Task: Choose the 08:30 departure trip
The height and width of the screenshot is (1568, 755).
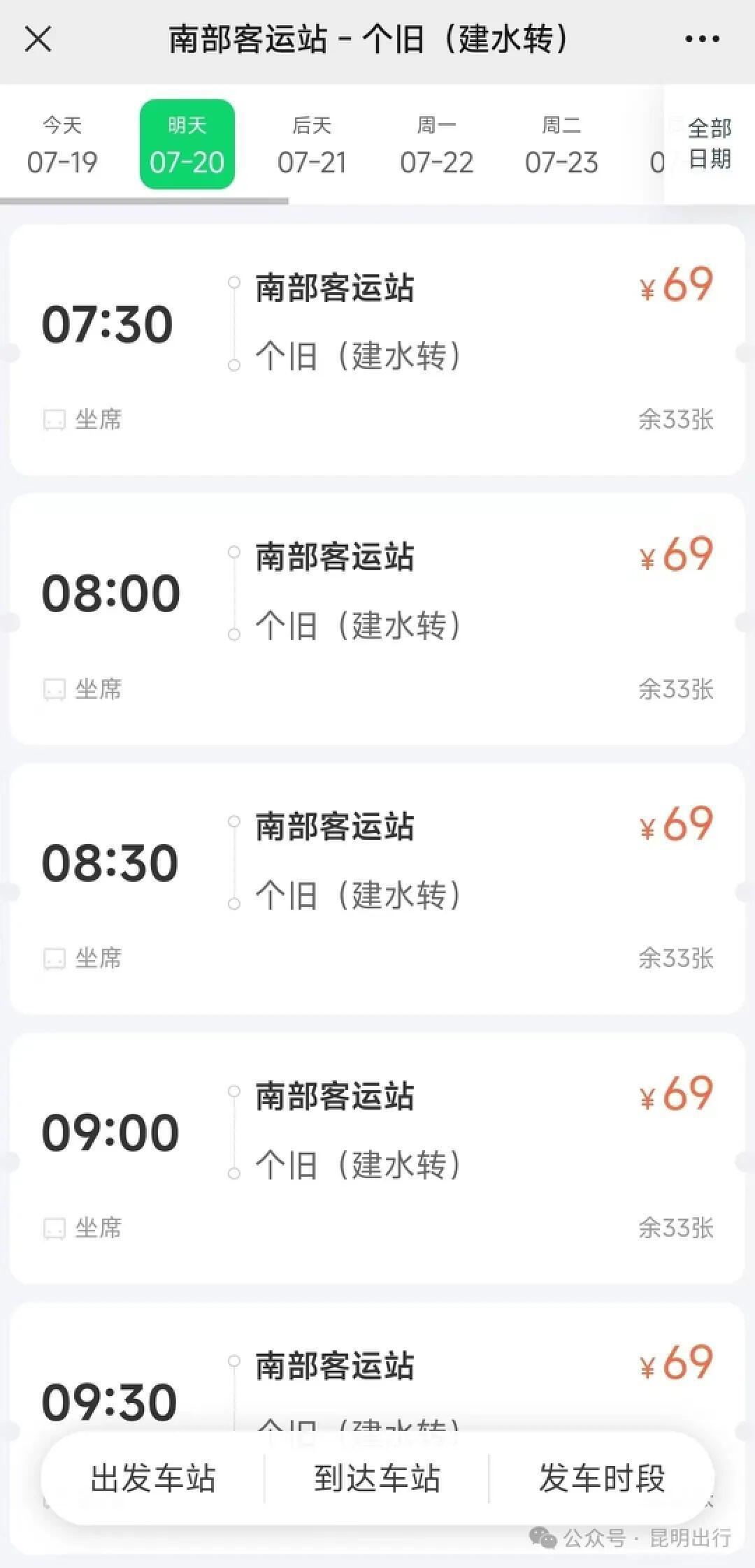Action: pyautogui.click(x=377, y=888)
